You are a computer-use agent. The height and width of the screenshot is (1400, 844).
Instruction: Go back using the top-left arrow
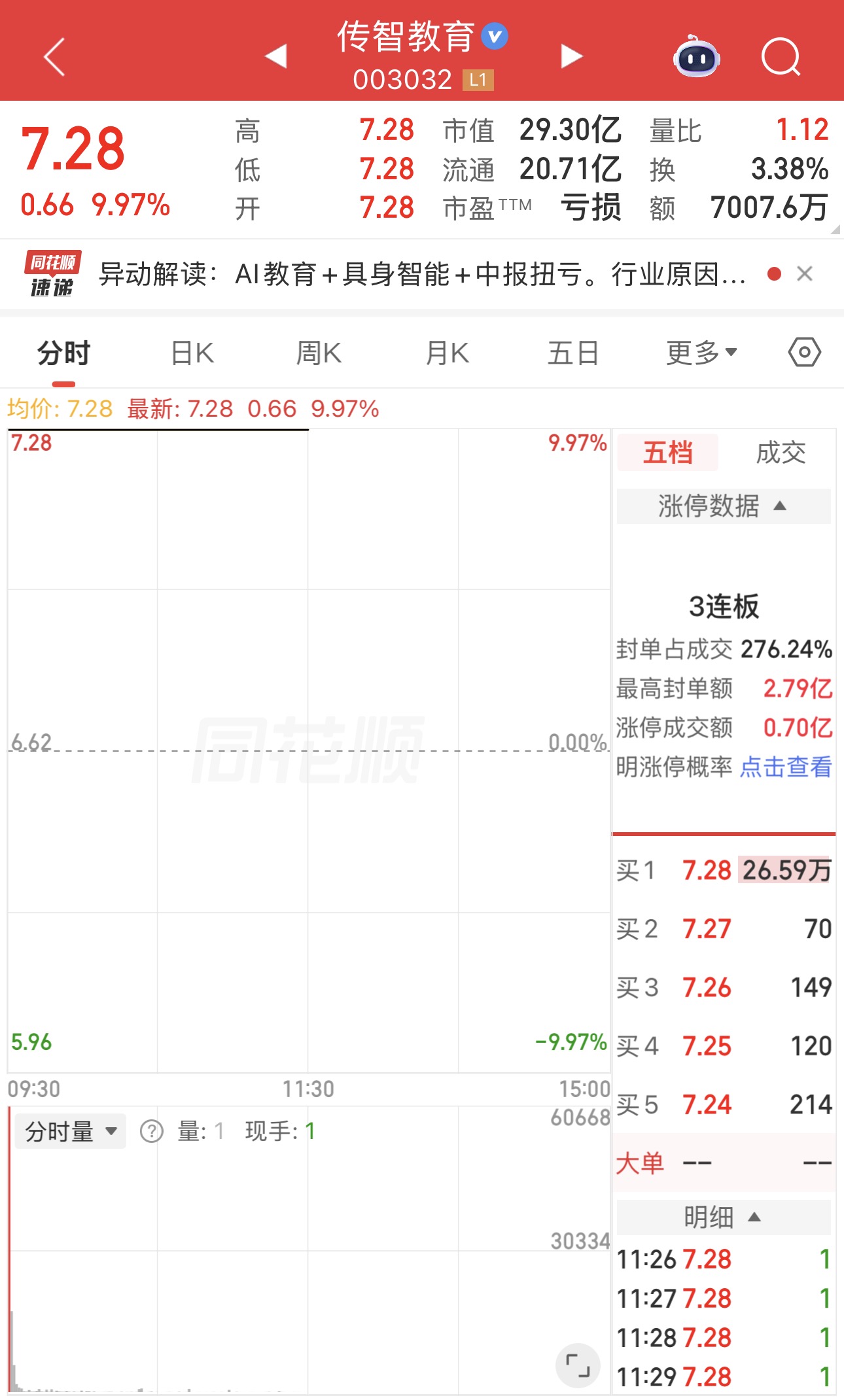(x=55, y=57)
